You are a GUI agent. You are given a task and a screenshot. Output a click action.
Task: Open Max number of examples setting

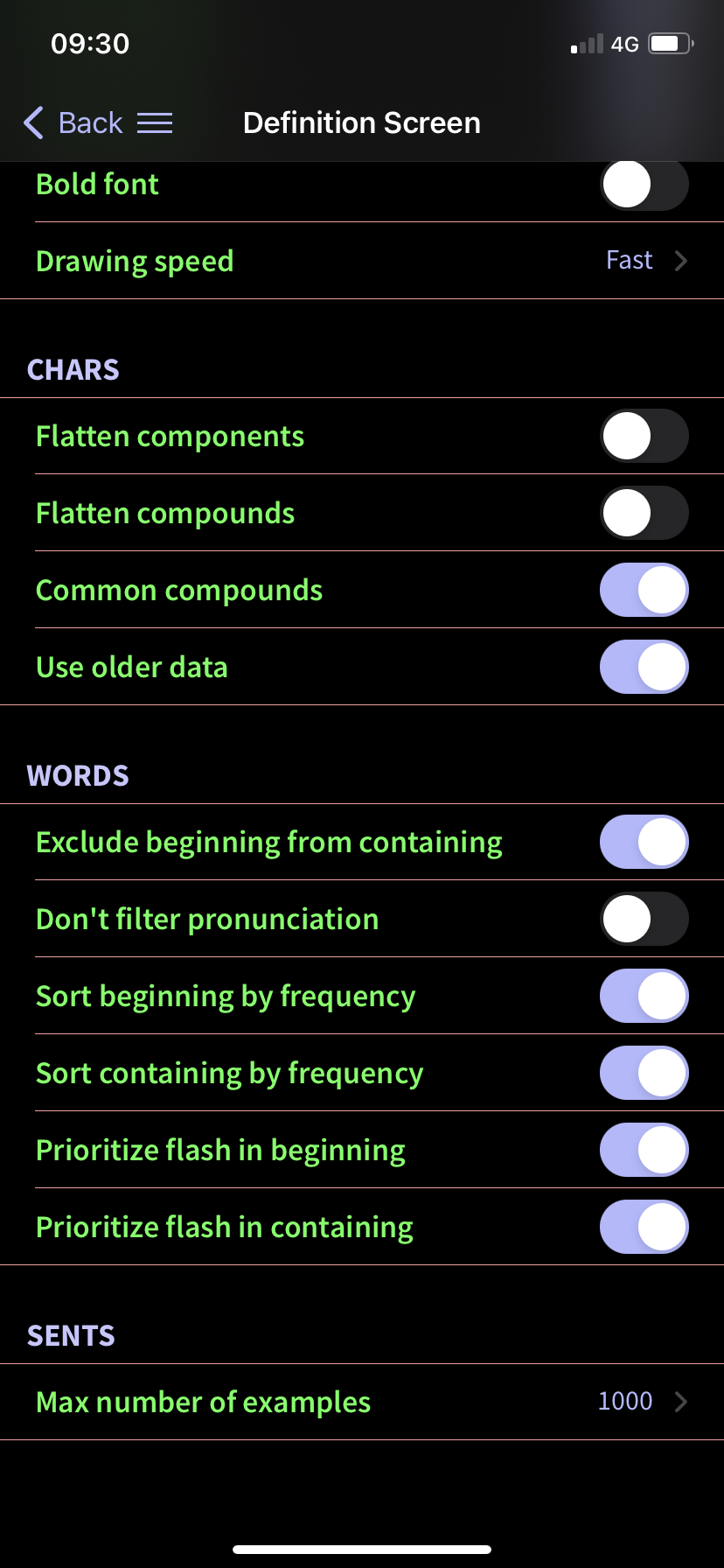(362, 1402)
